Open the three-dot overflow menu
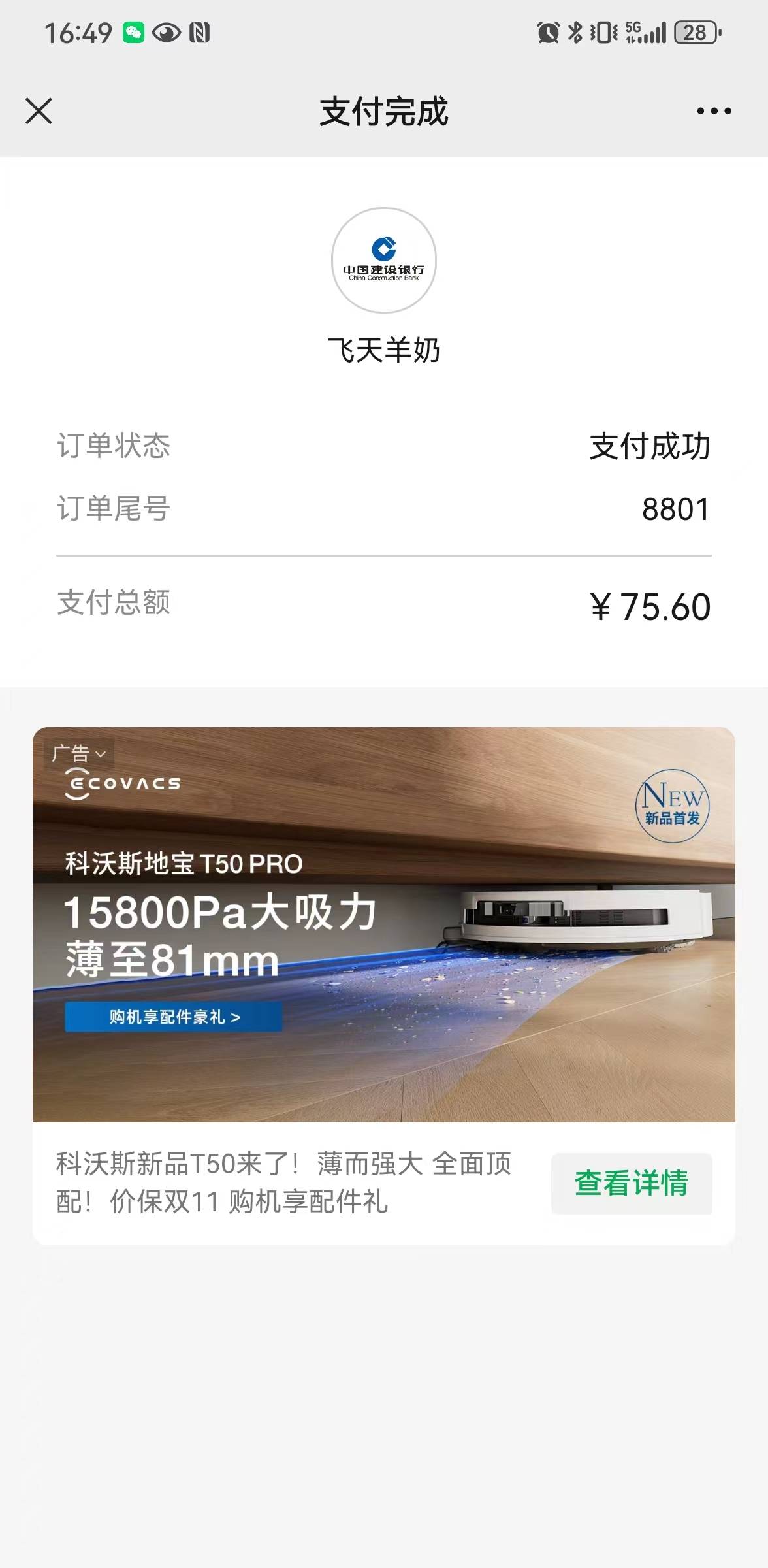 (x=713, y=111)
